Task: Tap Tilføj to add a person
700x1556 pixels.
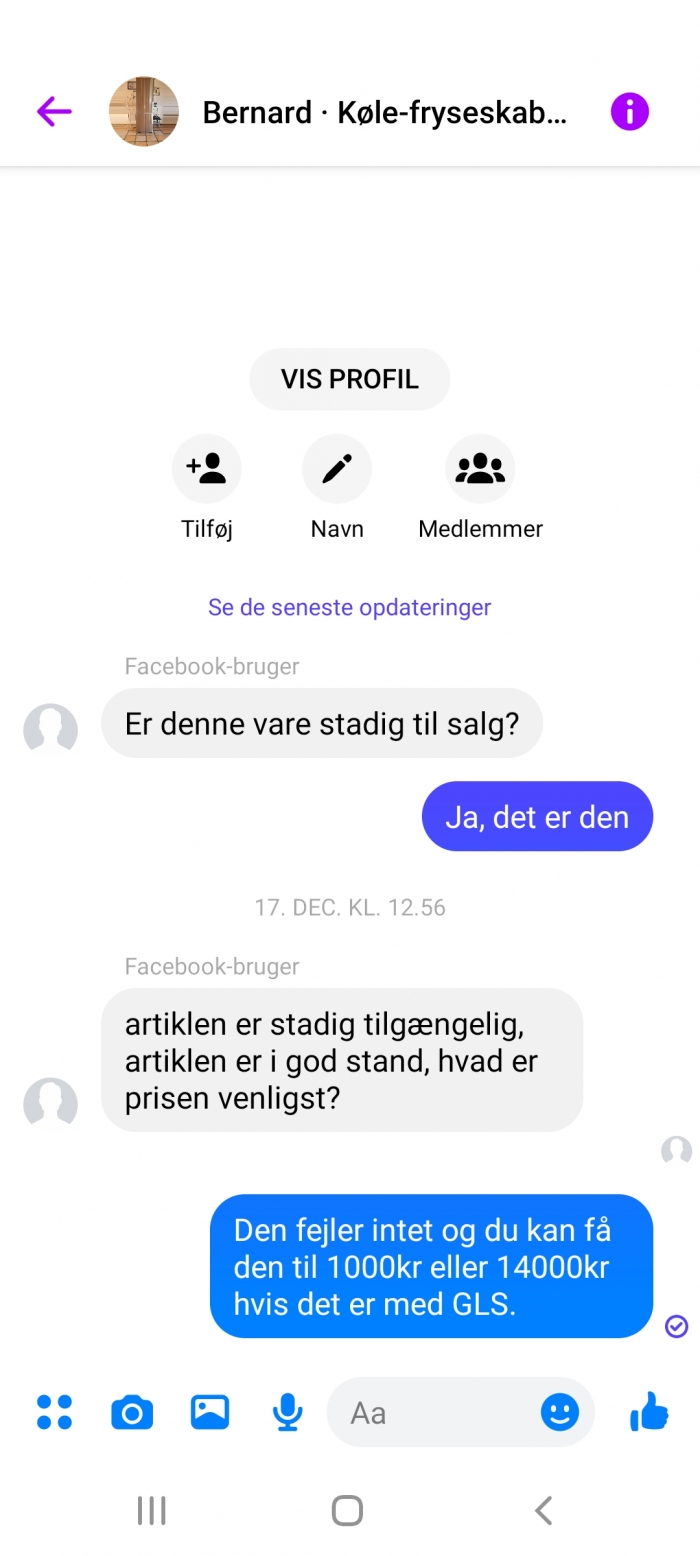Action: click(207, 468)
